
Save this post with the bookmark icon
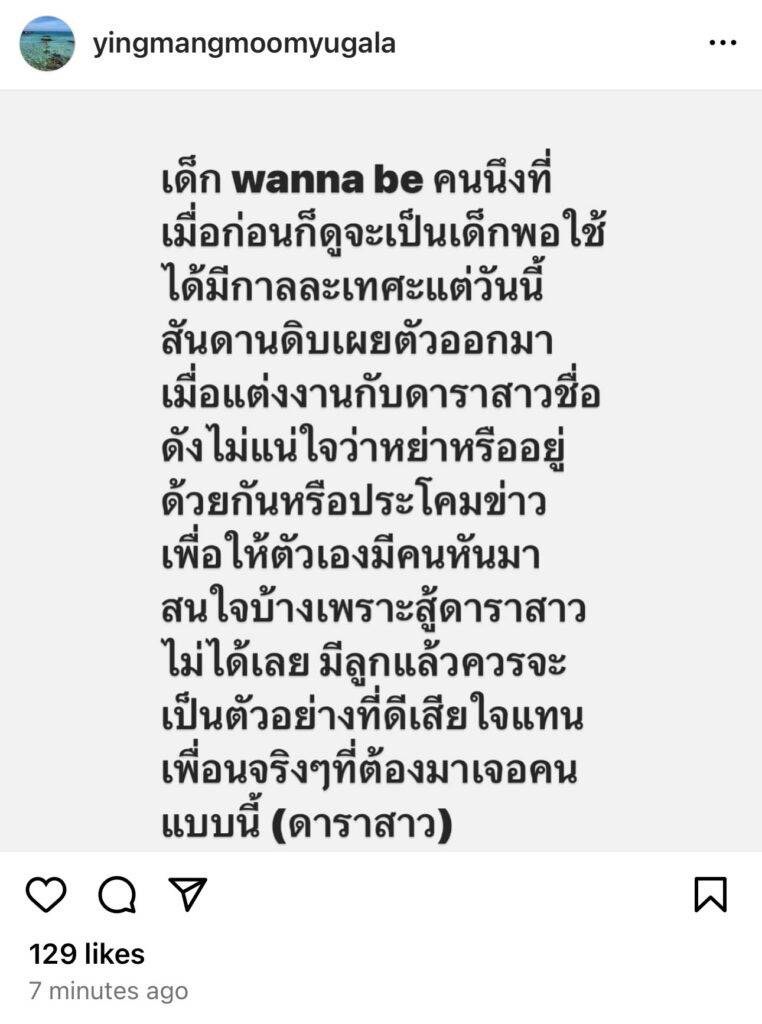[x=710, y=894]
